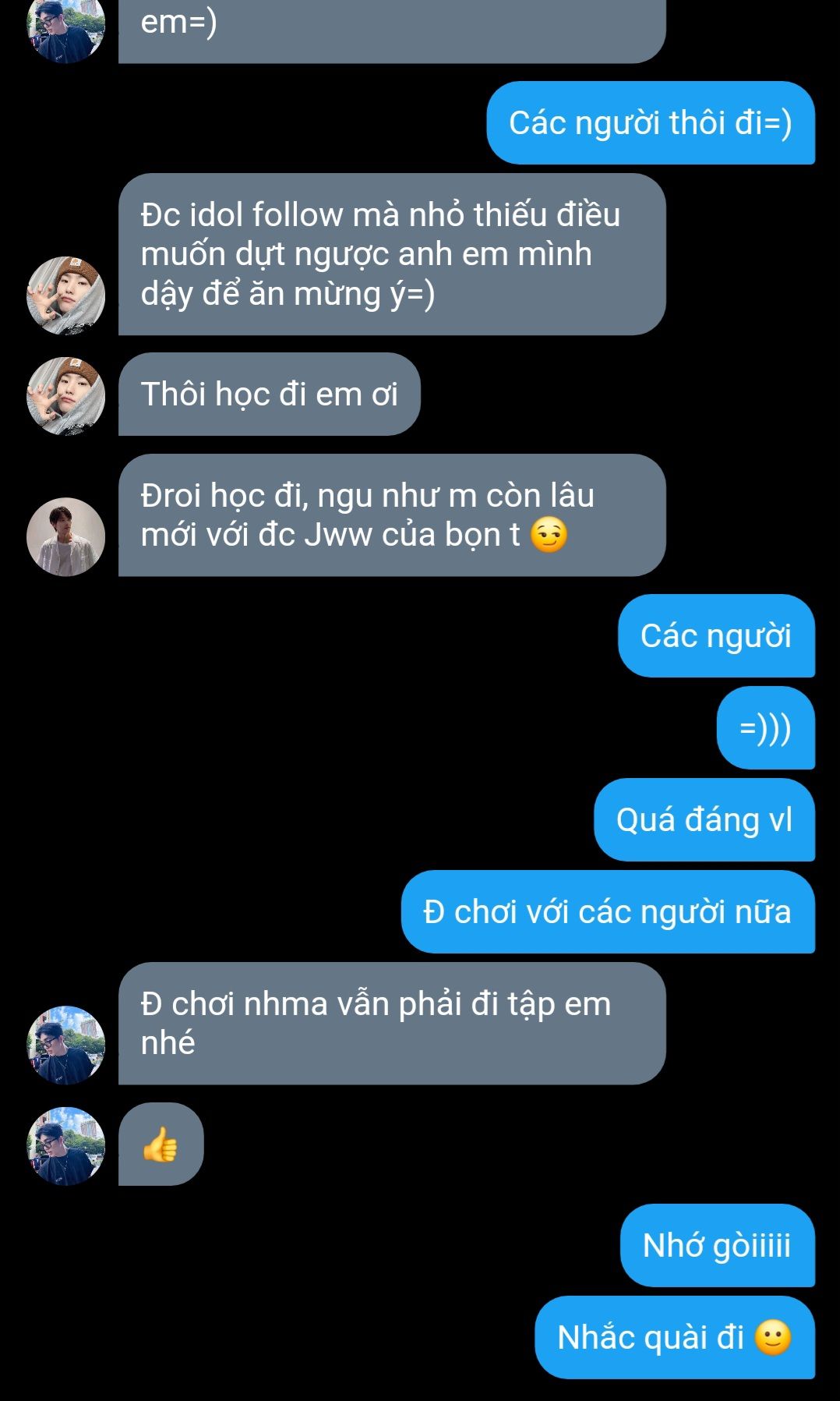This screenshot has height=1401, width=840.
Task: View profile of sender of "Đroi học đi" message
Action: click(65, 536)
